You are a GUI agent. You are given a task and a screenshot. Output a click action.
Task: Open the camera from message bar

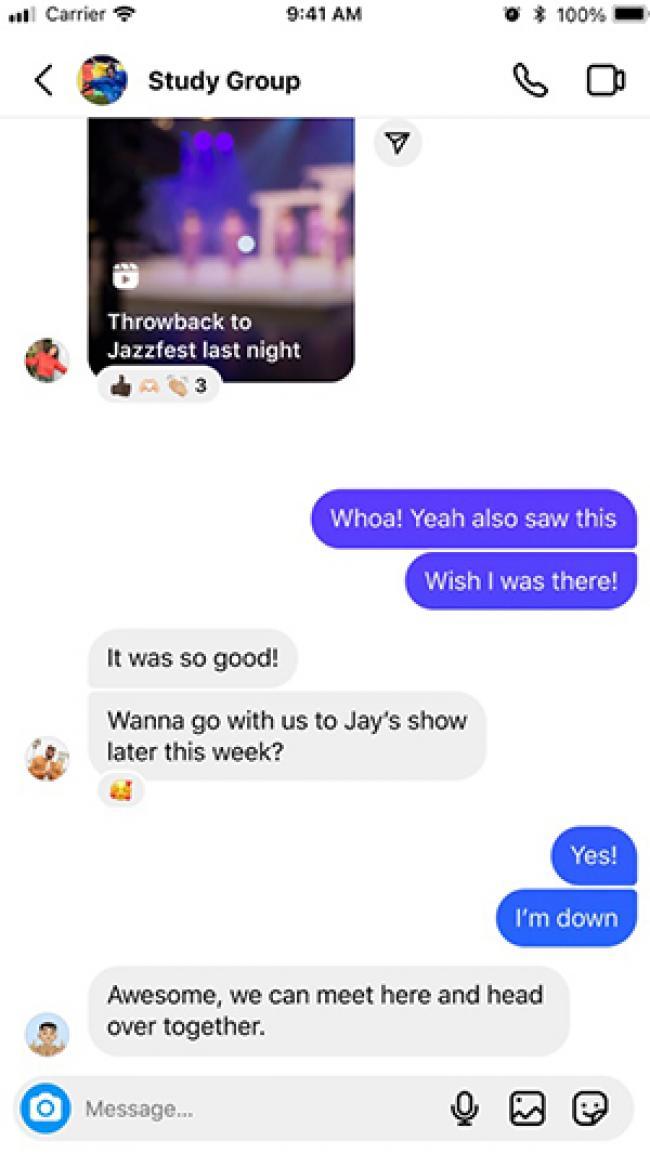click(46, 1108)
